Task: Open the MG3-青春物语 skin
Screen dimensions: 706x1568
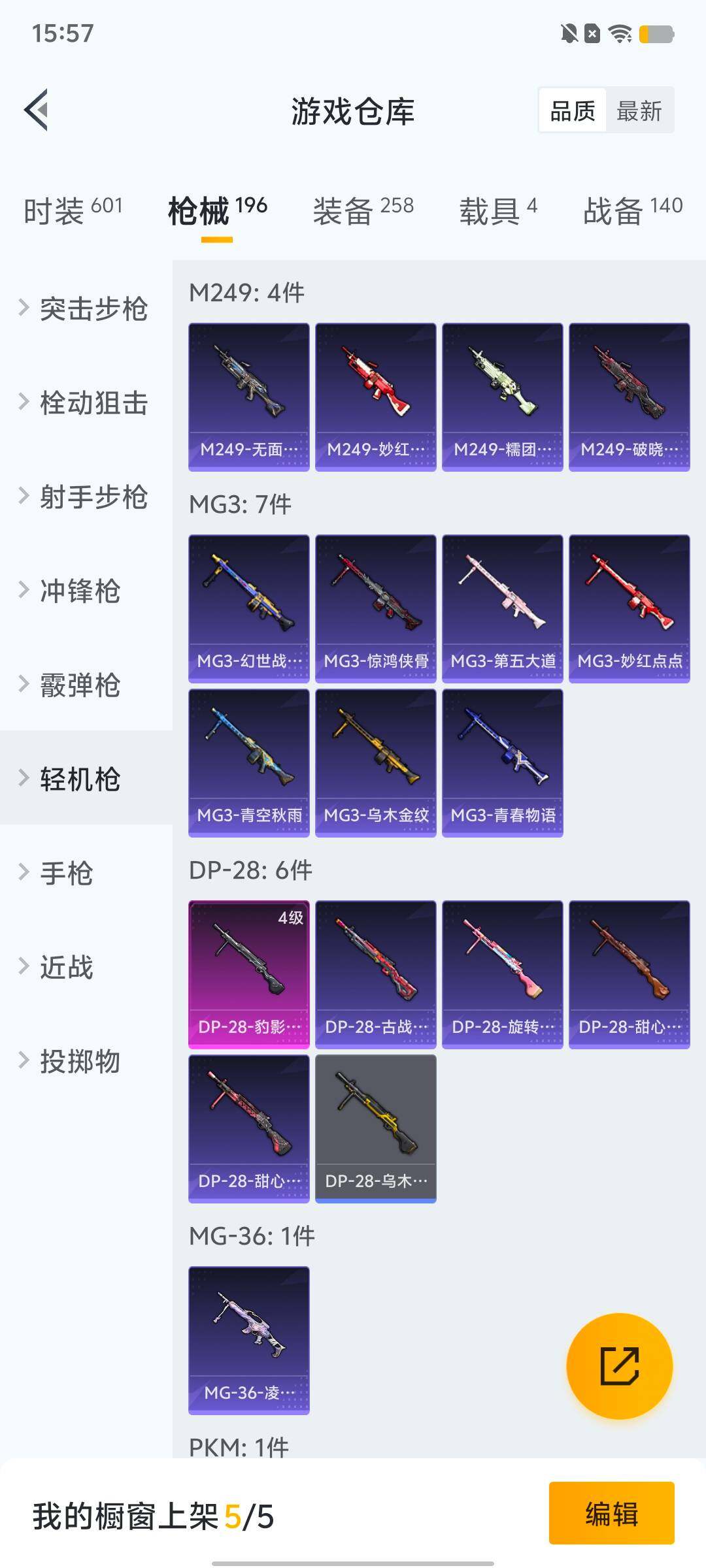Action: (503, 763)
